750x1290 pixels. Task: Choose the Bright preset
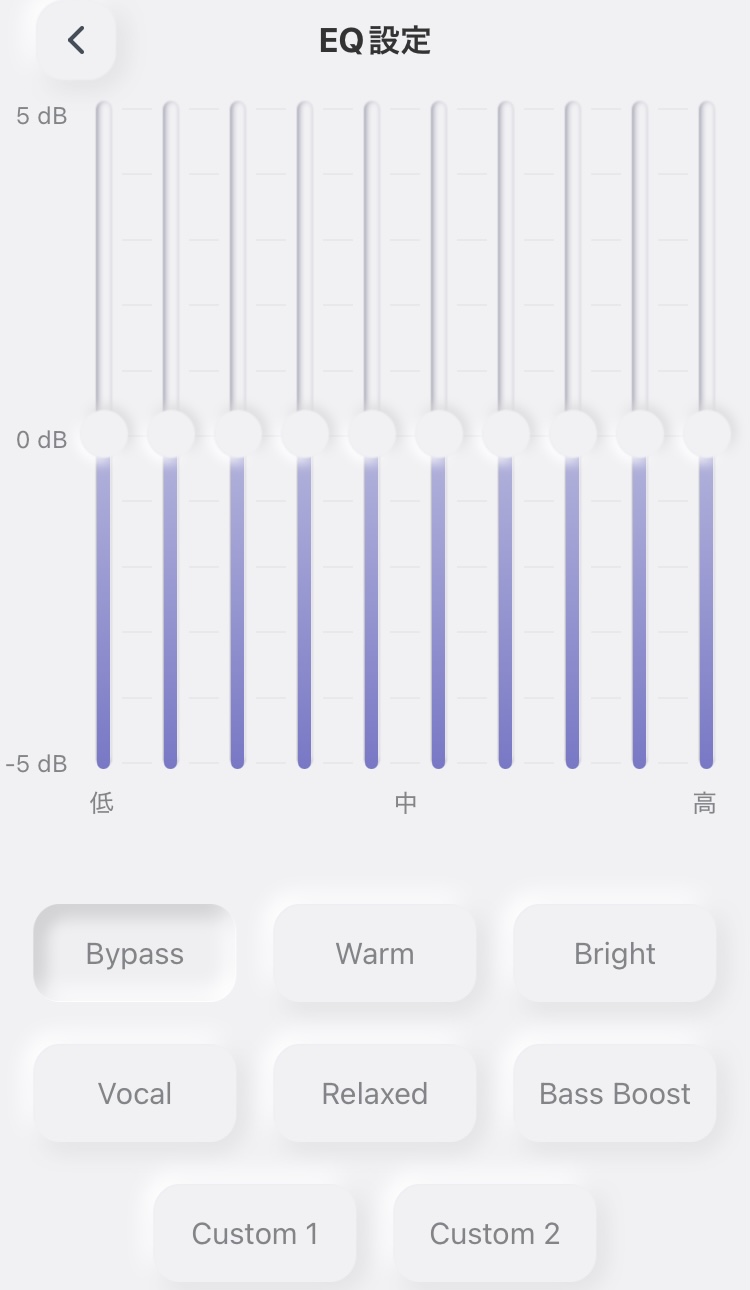click(x=615, y=954)
